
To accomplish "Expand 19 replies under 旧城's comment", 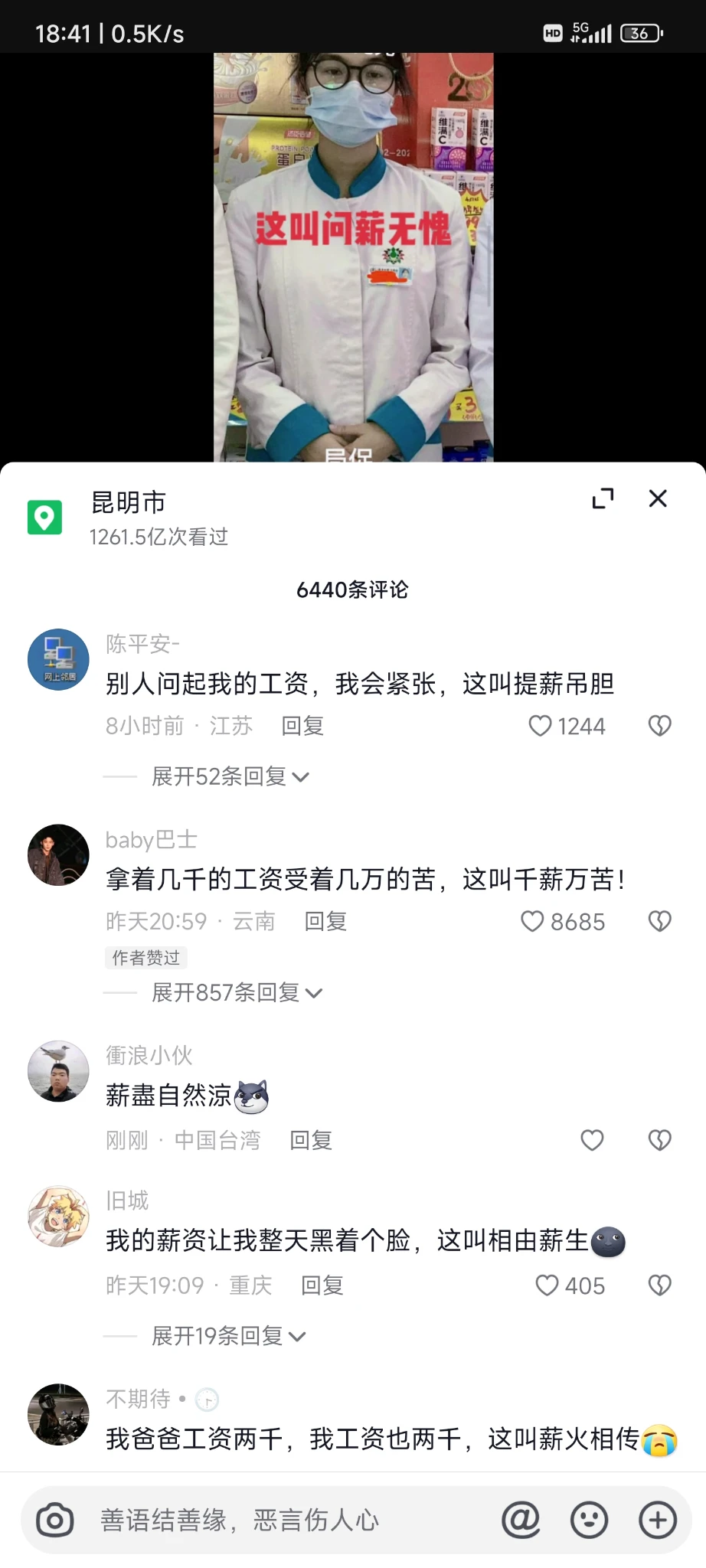I will tap(228, 1336).
